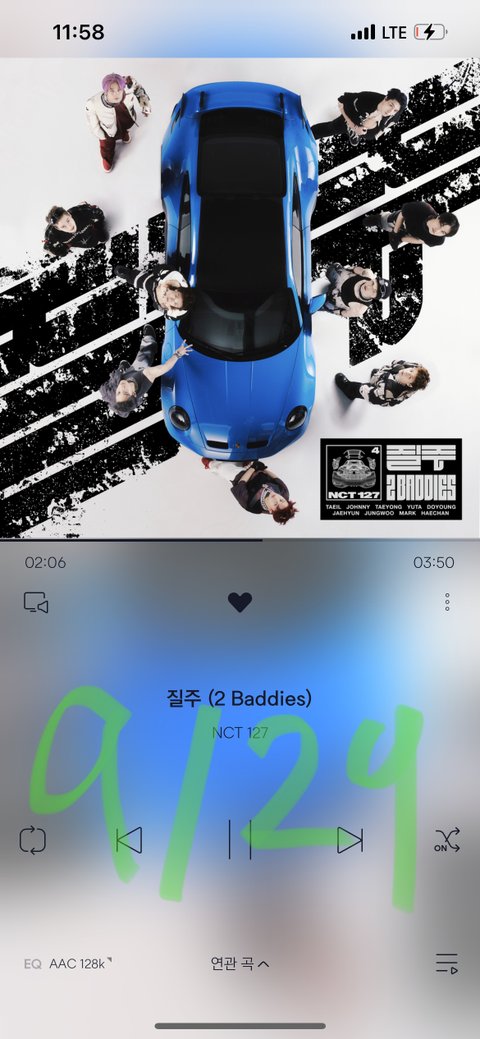Image resolution: width=480 pixels, height=1039 pixels.
Task: Open EQ AAC 128k sound settings
Action: (68, 964)
